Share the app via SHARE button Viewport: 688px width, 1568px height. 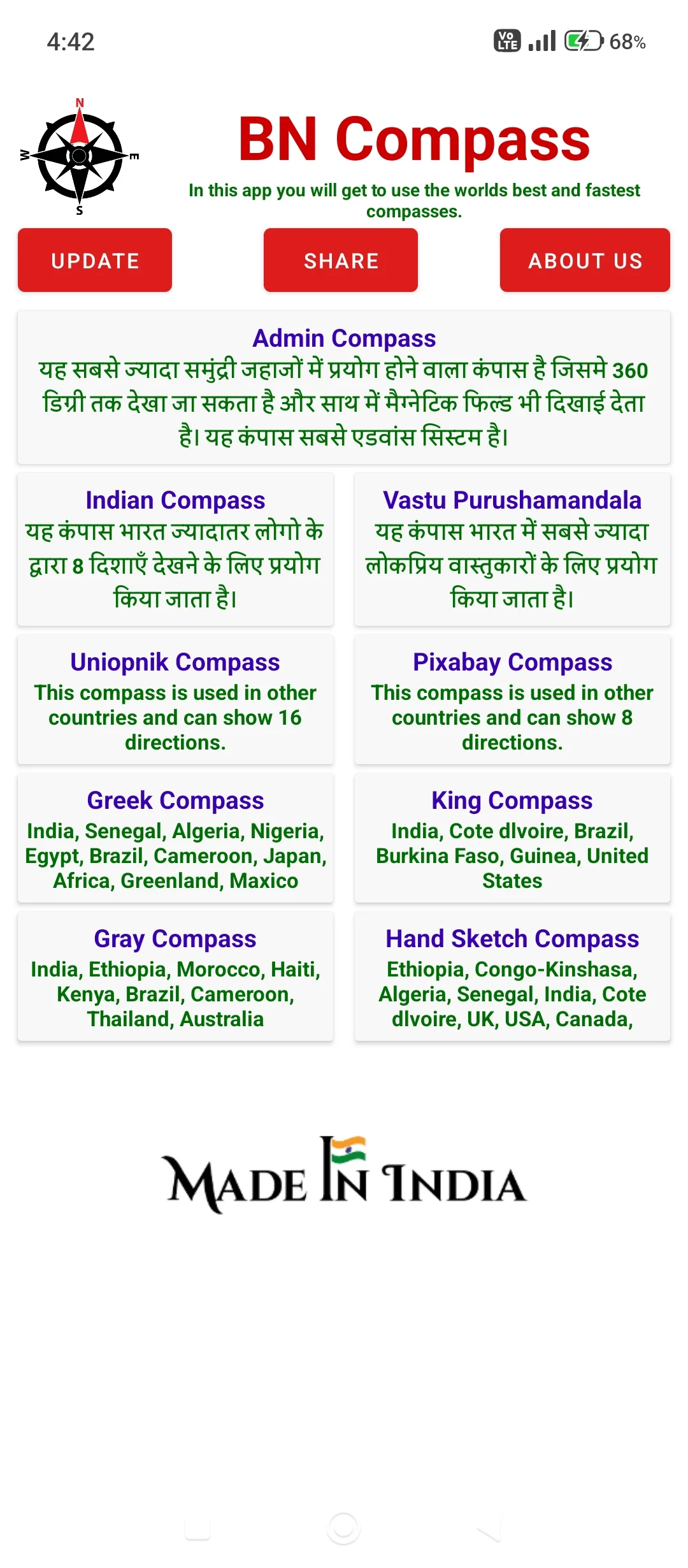coord(341,260)
